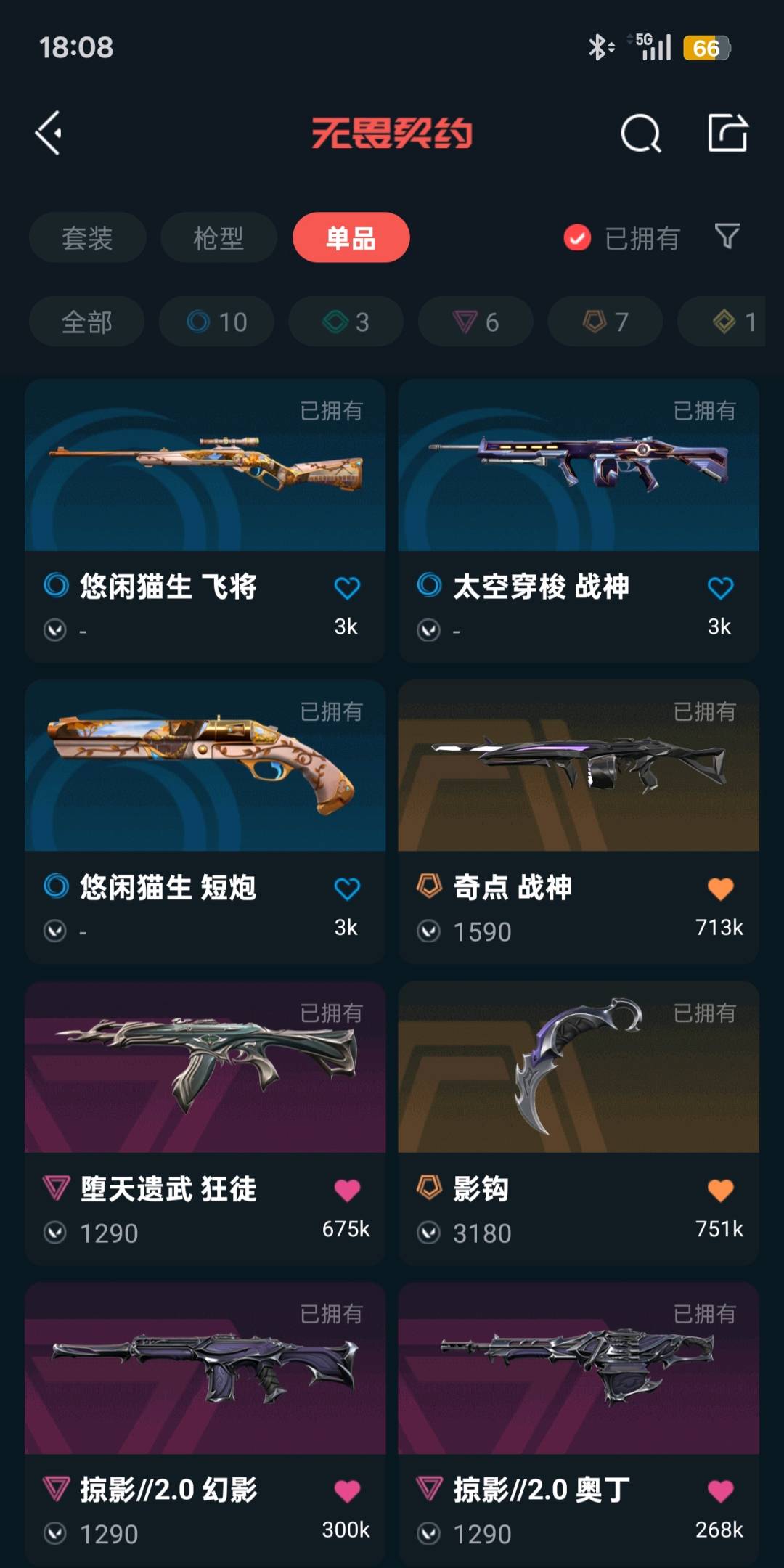Switch to the 套装 tab

click(87, 238)
